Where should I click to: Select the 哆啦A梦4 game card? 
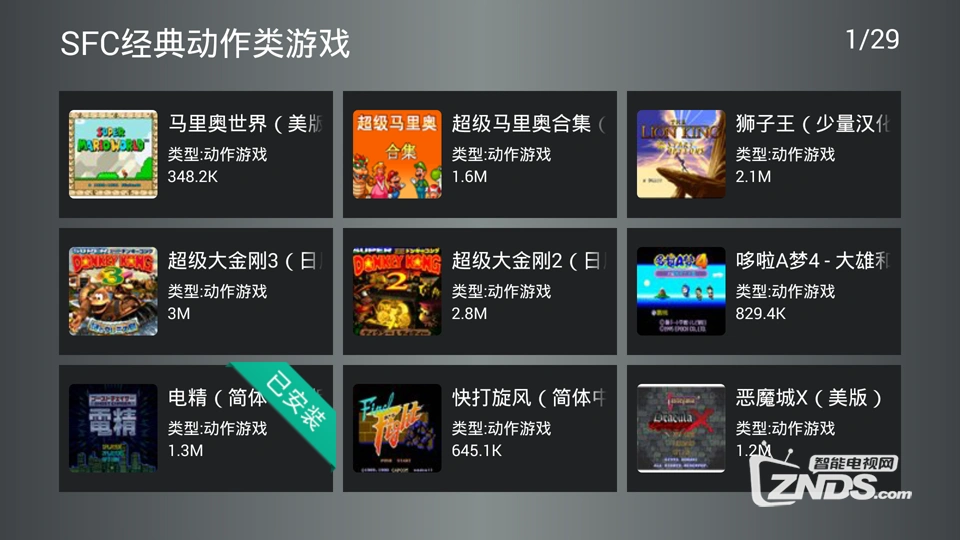click(x=763, y=291)
